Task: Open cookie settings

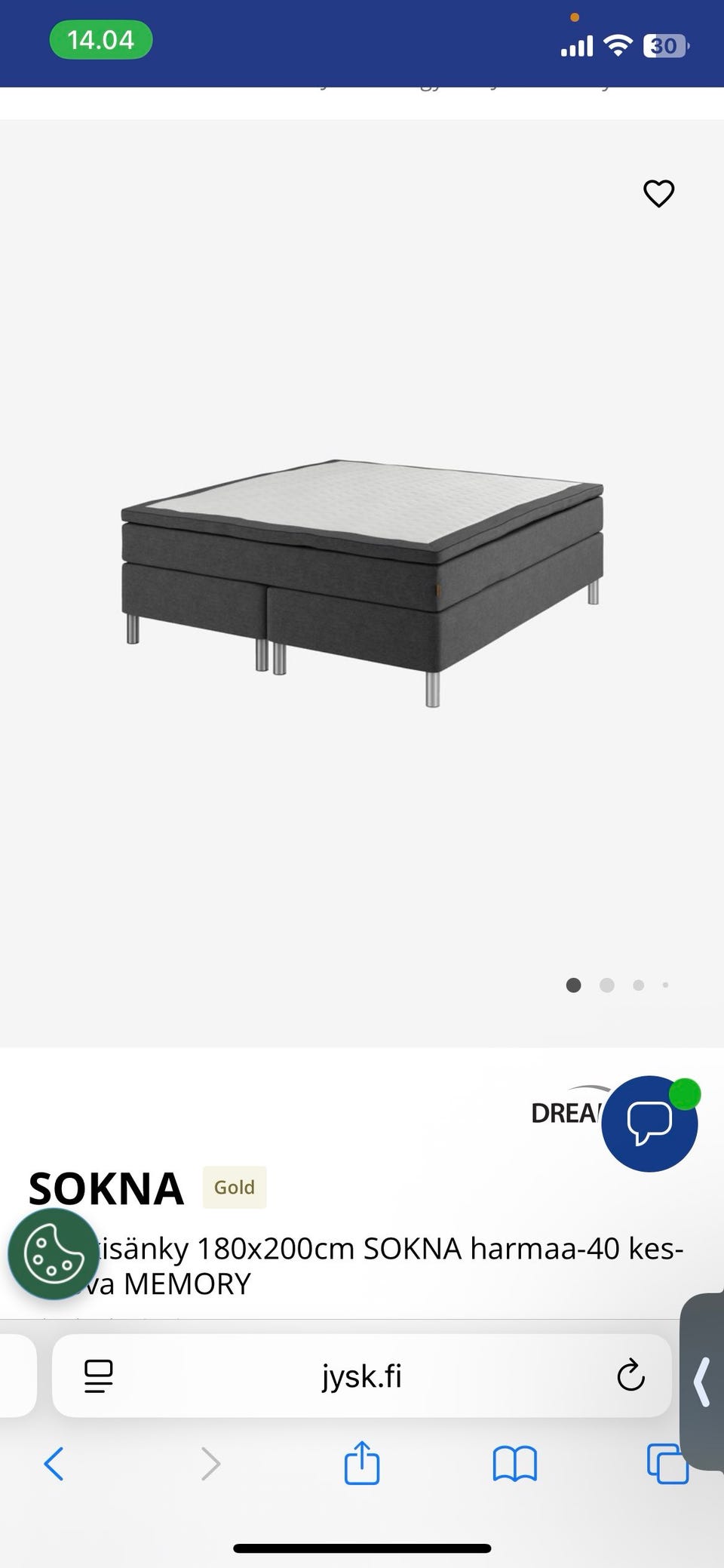Action: pyautogui.click(x=54, y=1253)
